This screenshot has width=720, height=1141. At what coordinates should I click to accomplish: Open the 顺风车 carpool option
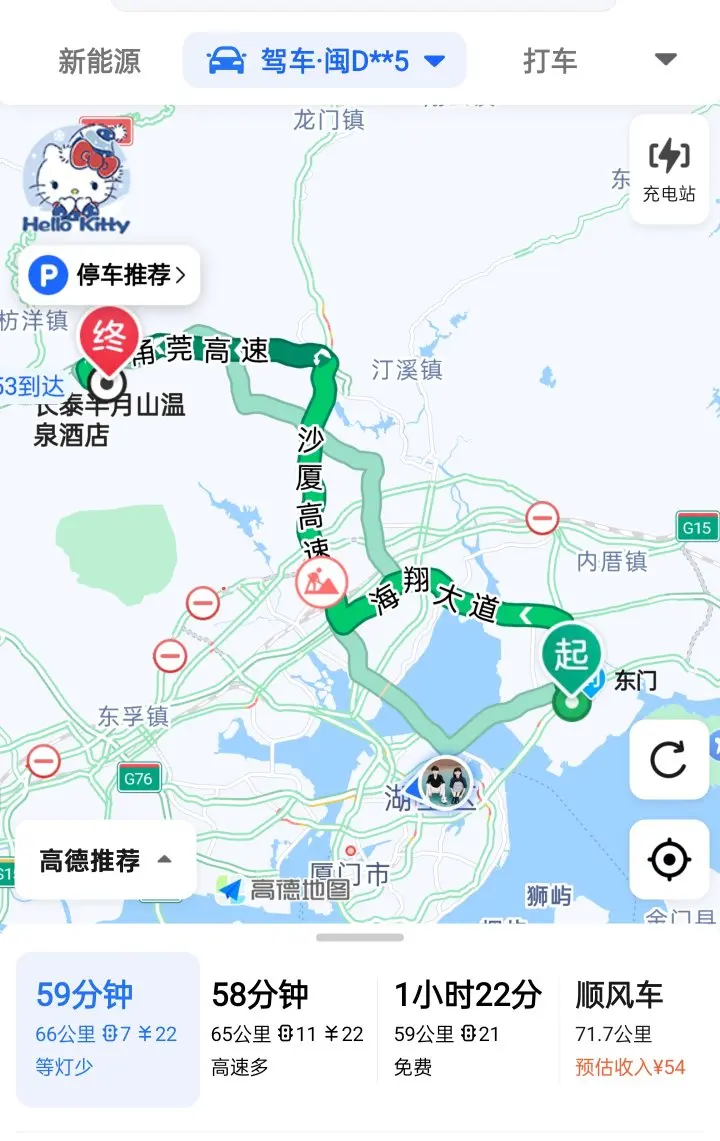point(630,1030)
